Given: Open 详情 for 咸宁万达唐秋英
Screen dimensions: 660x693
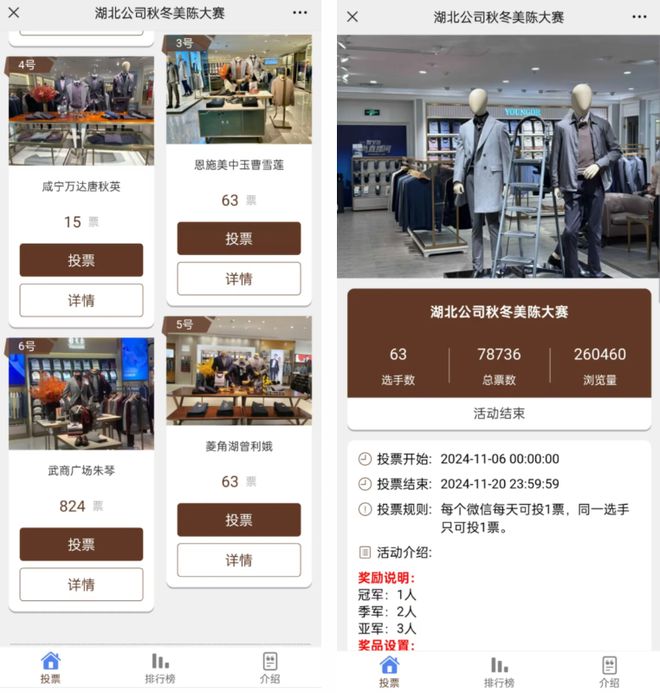Looking at the screenshot, I should tap(81, 300).
